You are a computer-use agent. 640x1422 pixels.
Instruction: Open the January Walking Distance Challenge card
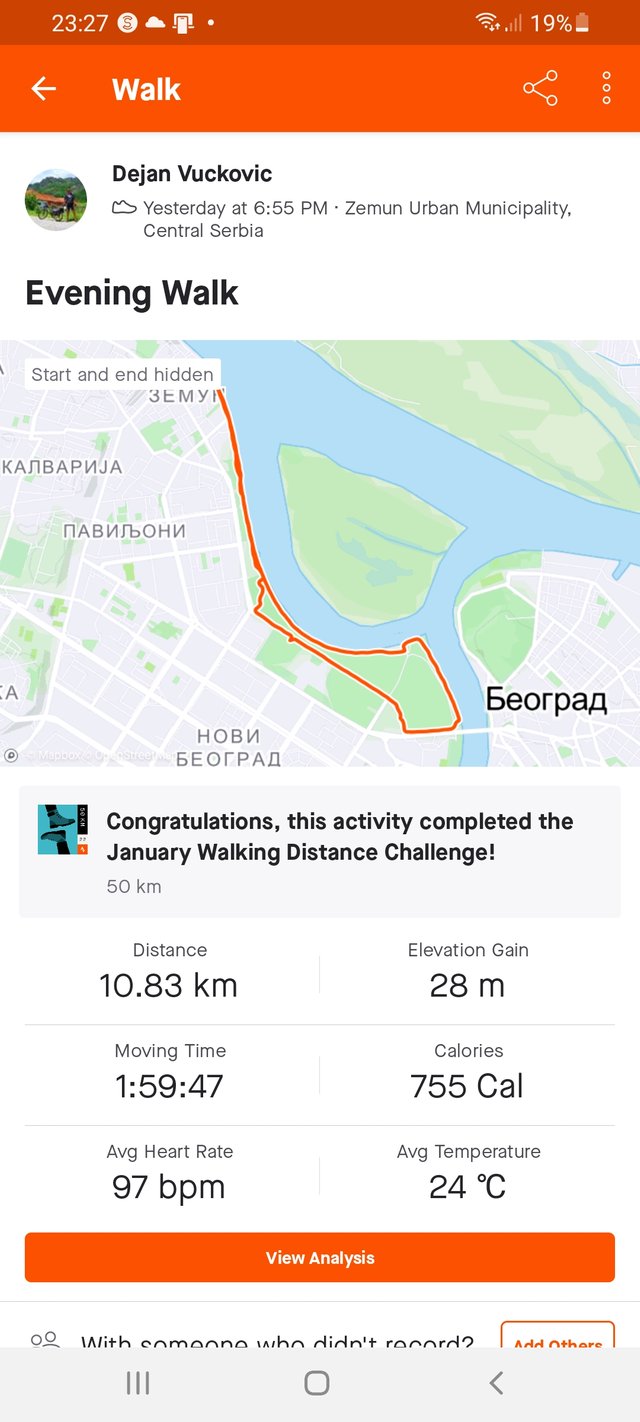pos(320,851)
